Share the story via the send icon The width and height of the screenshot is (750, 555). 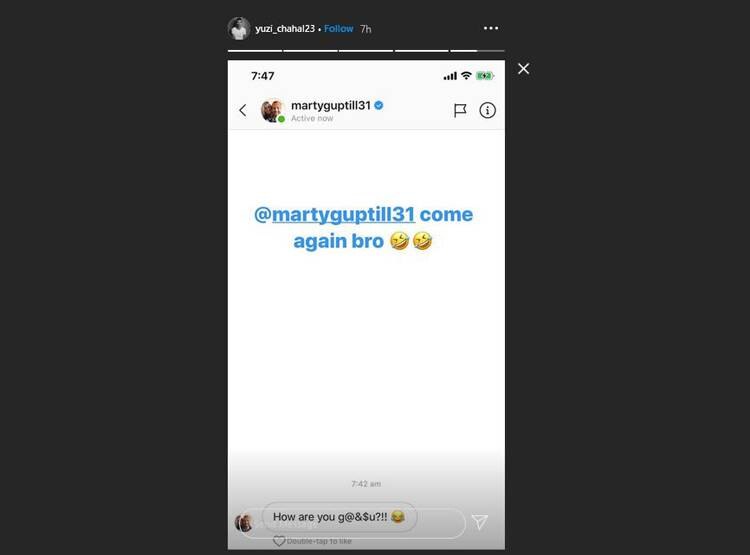pyautogui.click(x=480, y=522)
